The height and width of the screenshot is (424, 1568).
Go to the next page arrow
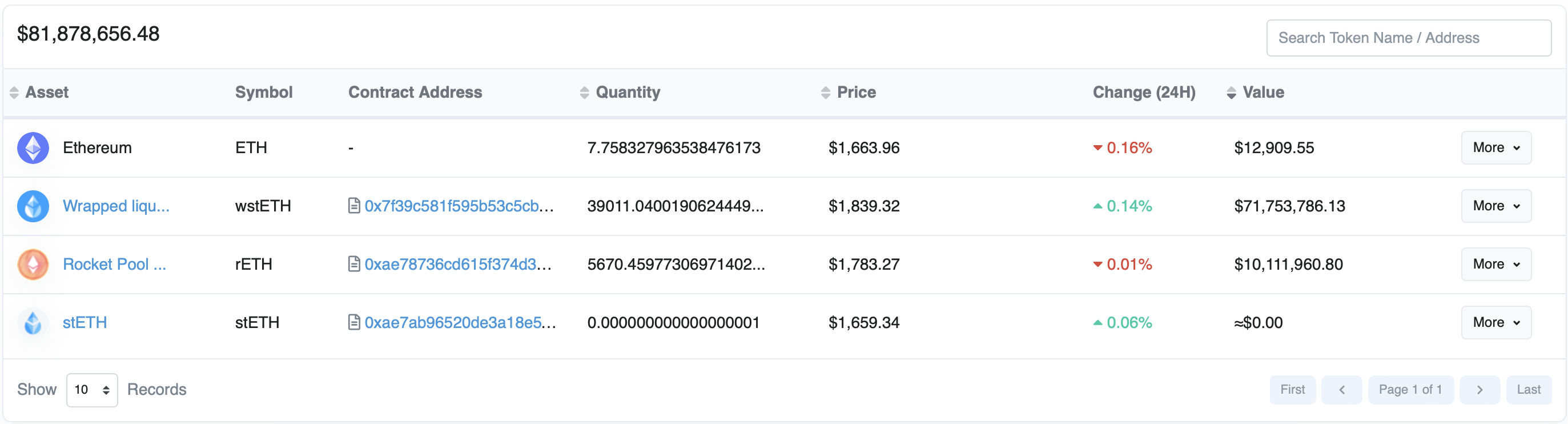[1479, 390]
